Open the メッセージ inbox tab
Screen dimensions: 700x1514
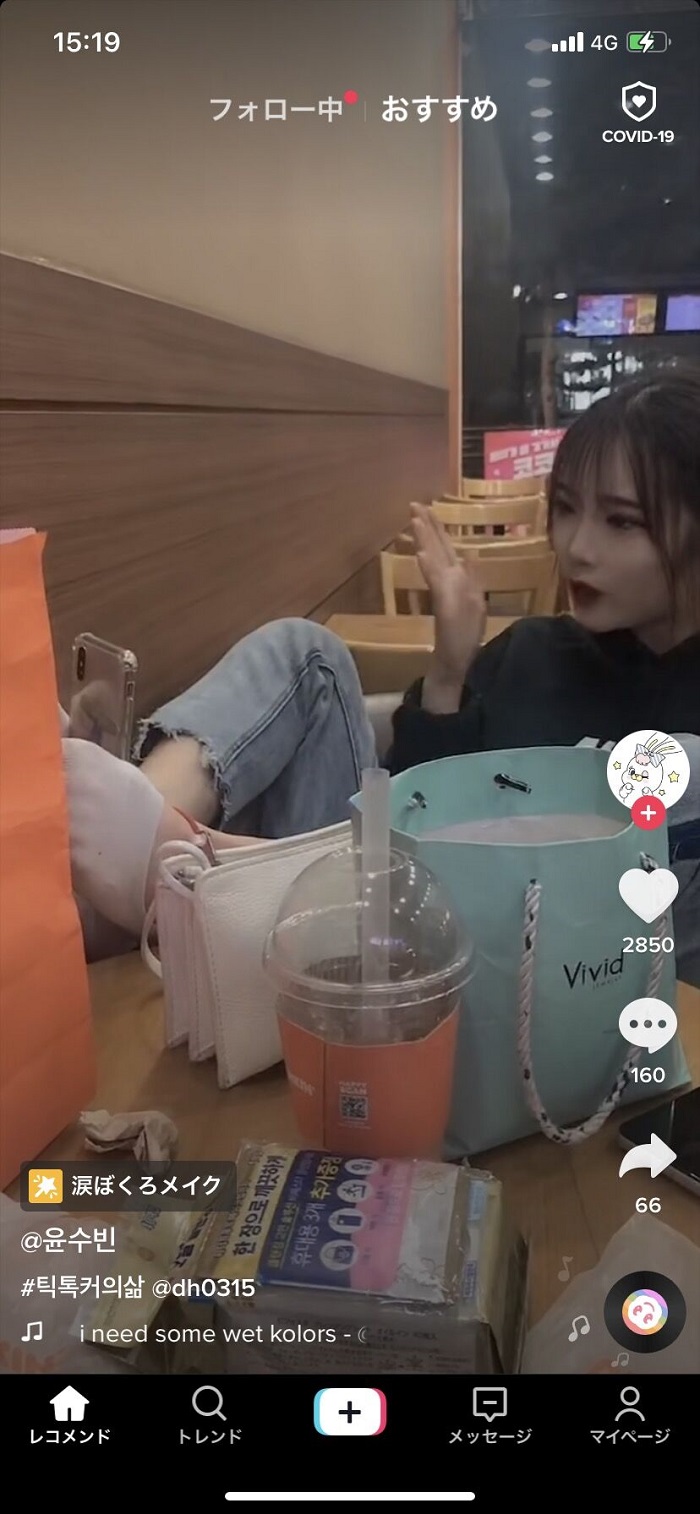tap(489, 1415)
